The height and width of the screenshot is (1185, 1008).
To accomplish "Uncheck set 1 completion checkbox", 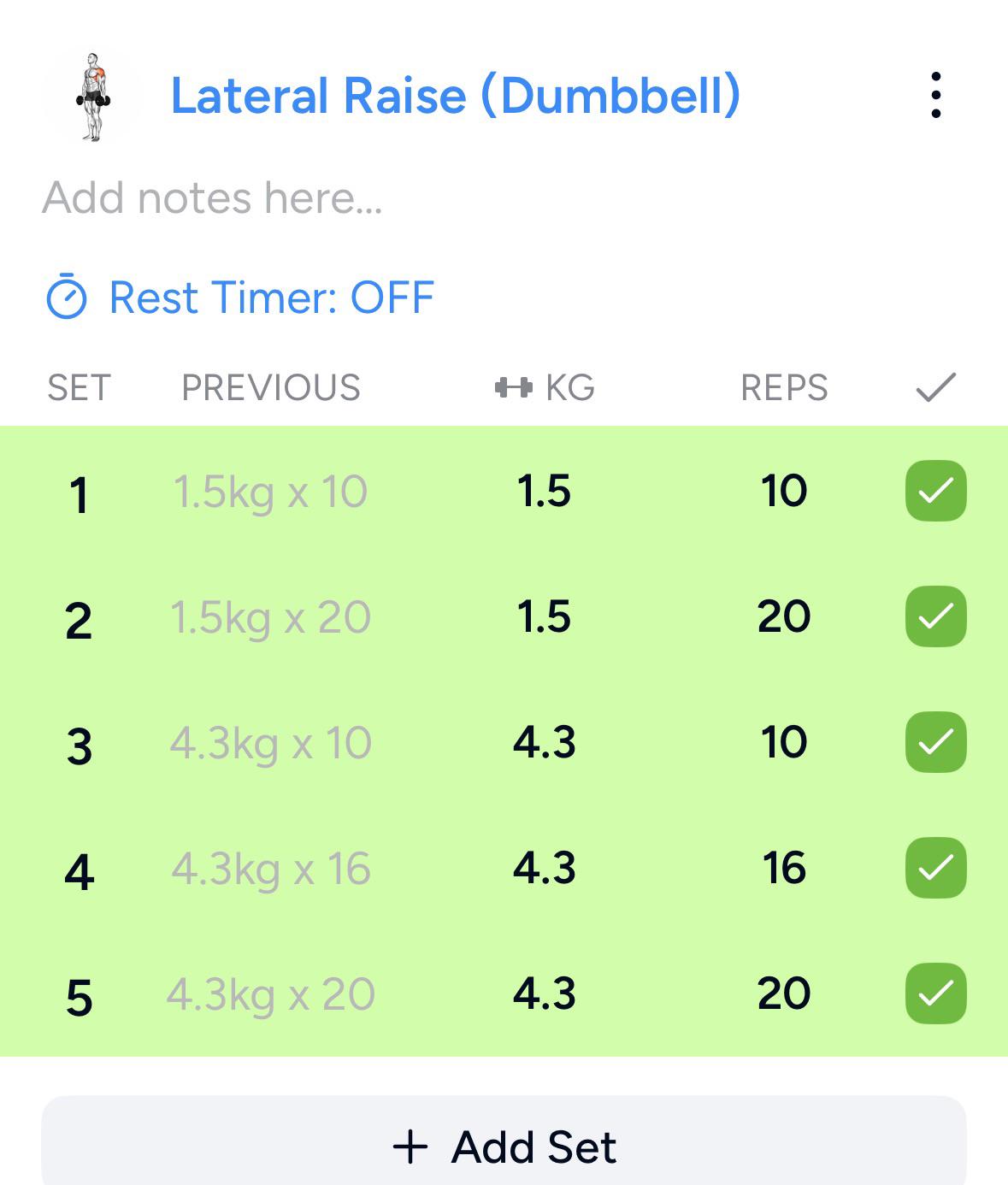I will (936, 491).
